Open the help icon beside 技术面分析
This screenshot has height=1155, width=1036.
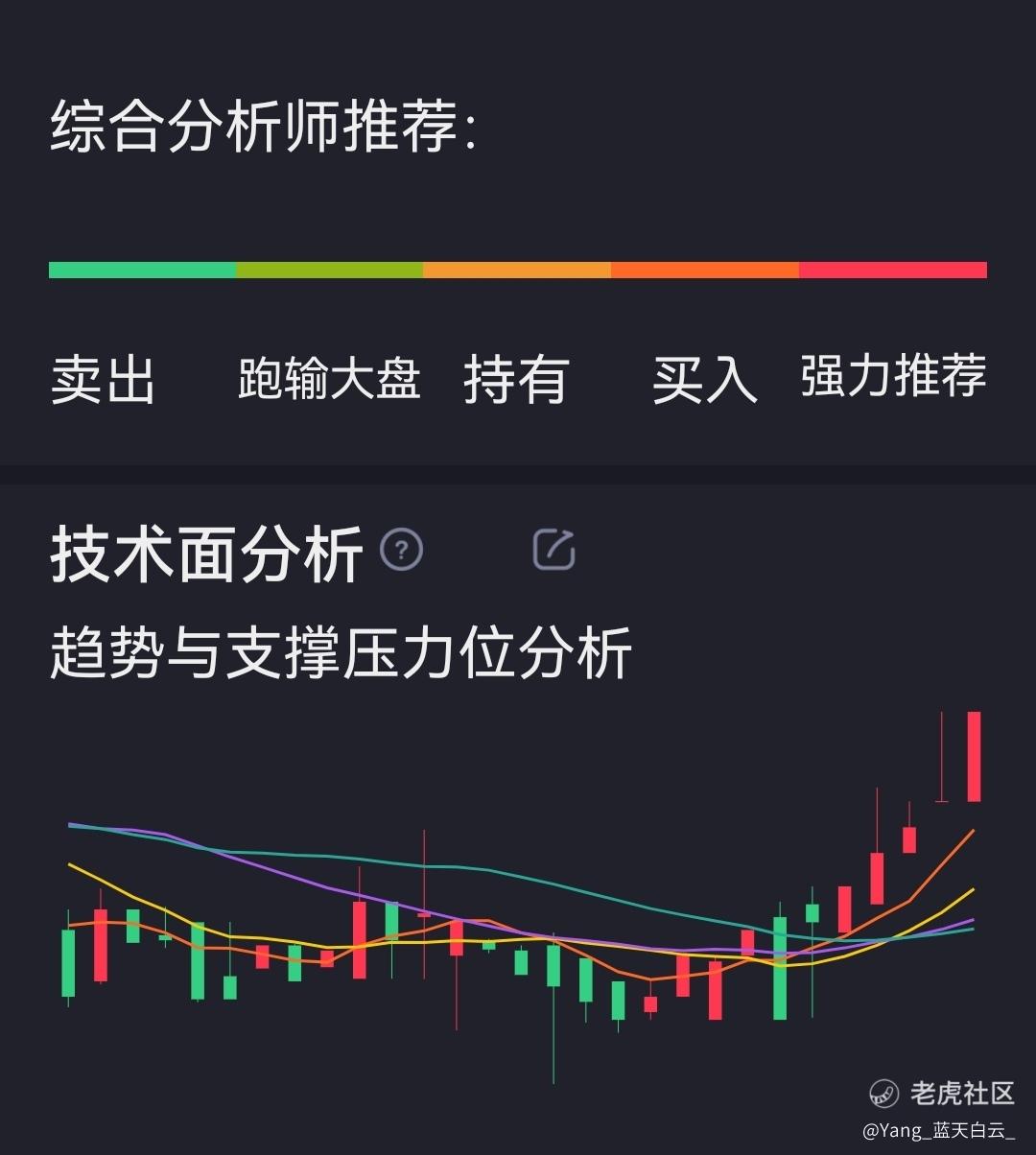point(401,551)
